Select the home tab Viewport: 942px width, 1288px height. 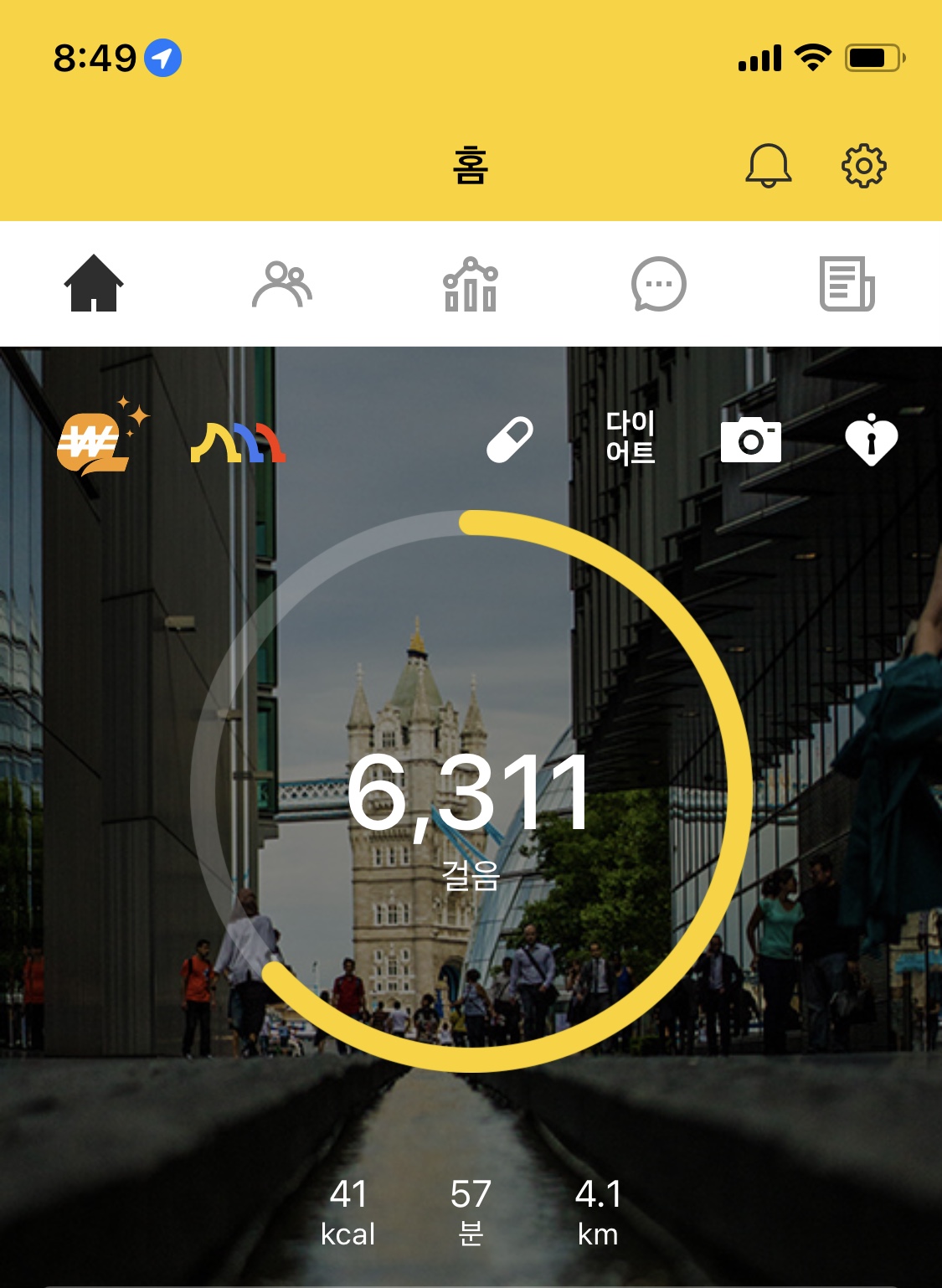pos(94,284)
